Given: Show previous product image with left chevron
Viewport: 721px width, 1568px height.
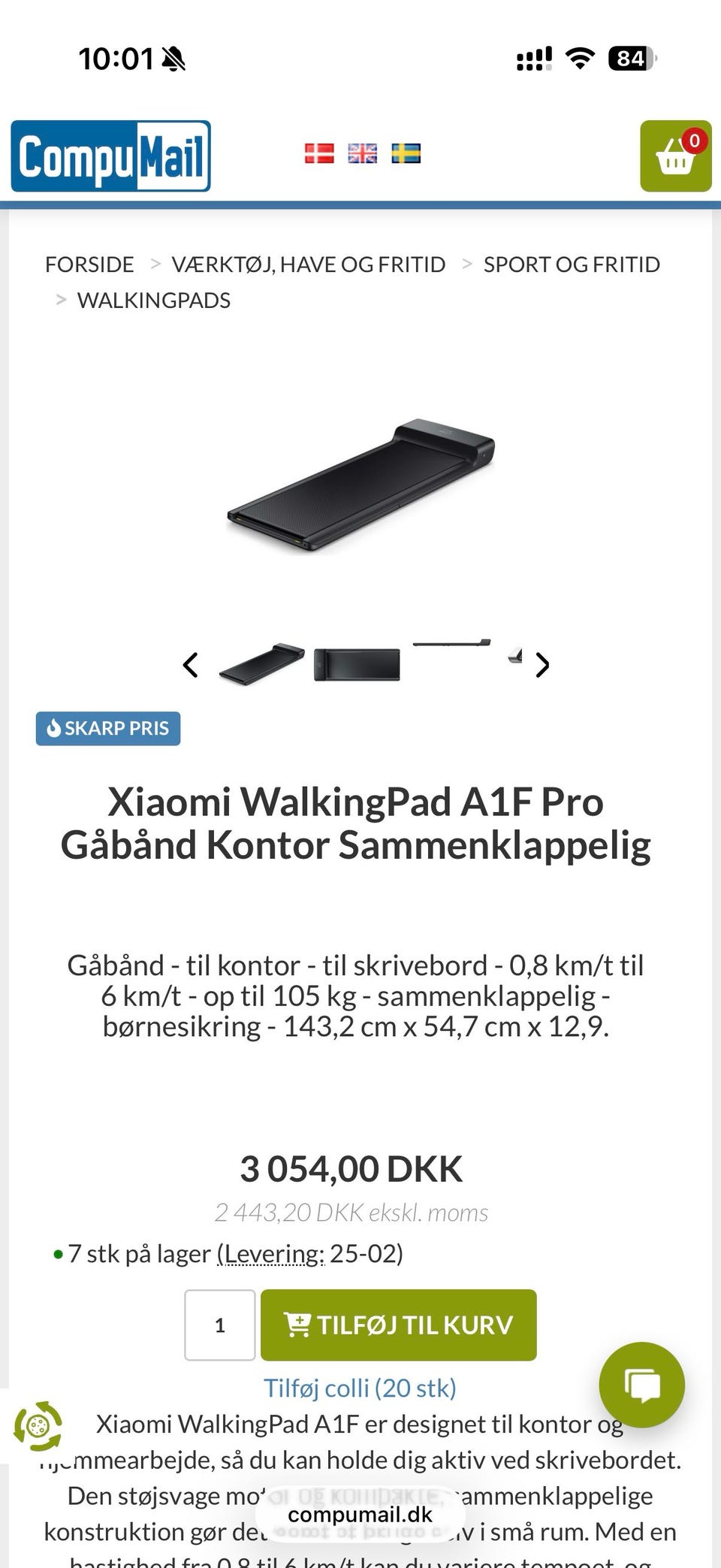Looking at the screenshot, I should point(190,665).
